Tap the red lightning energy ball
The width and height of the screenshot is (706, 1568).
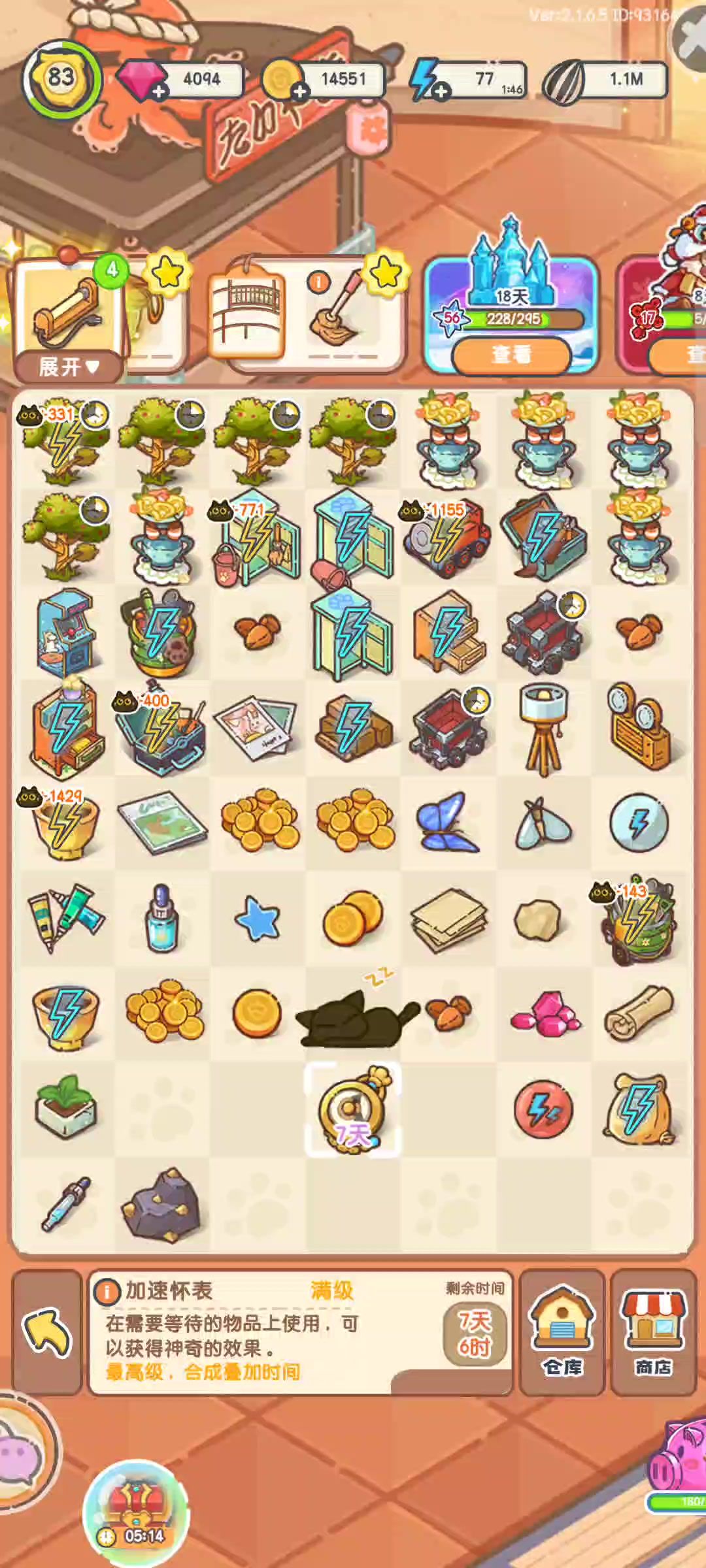tap(543, 1110)
